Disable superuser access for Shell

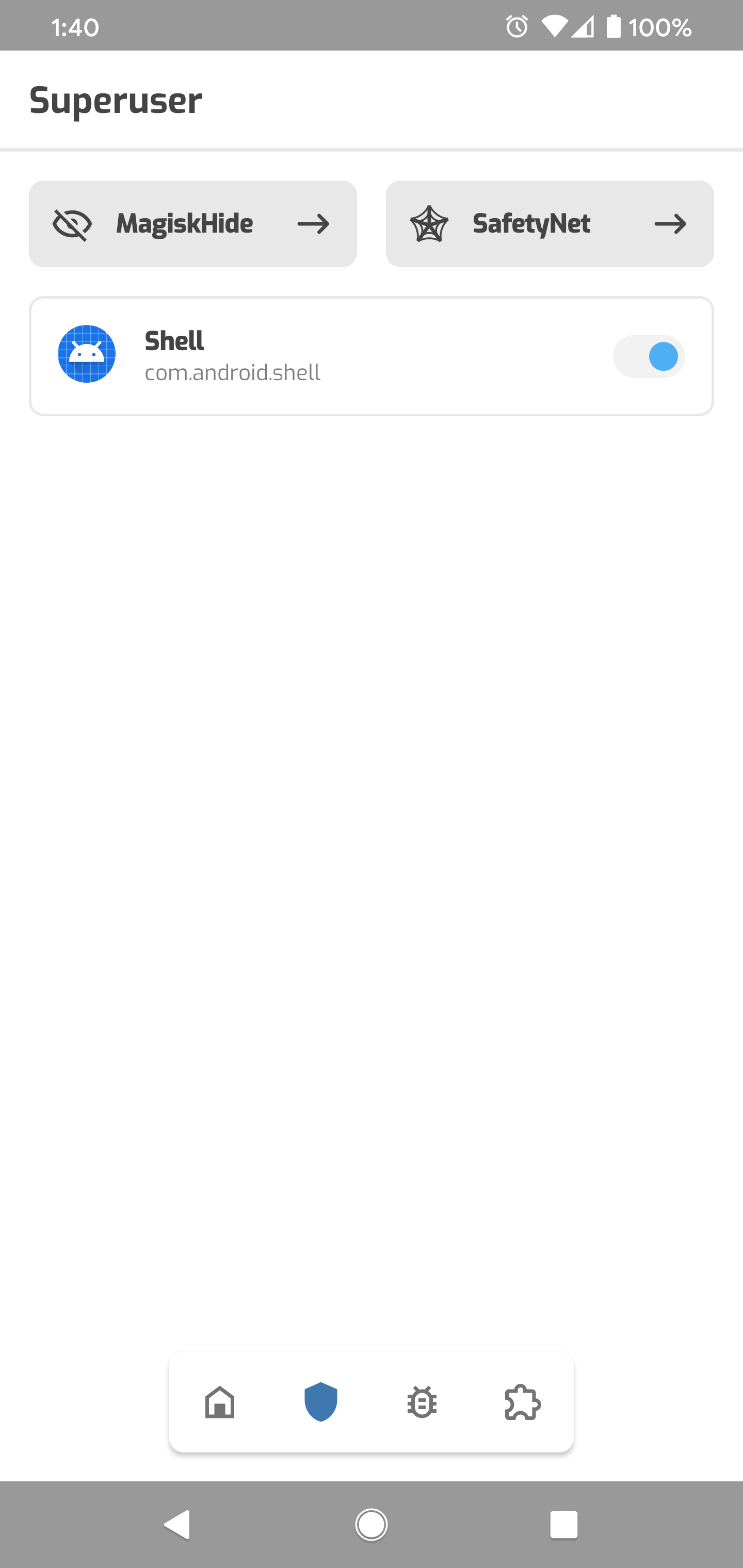648,356
